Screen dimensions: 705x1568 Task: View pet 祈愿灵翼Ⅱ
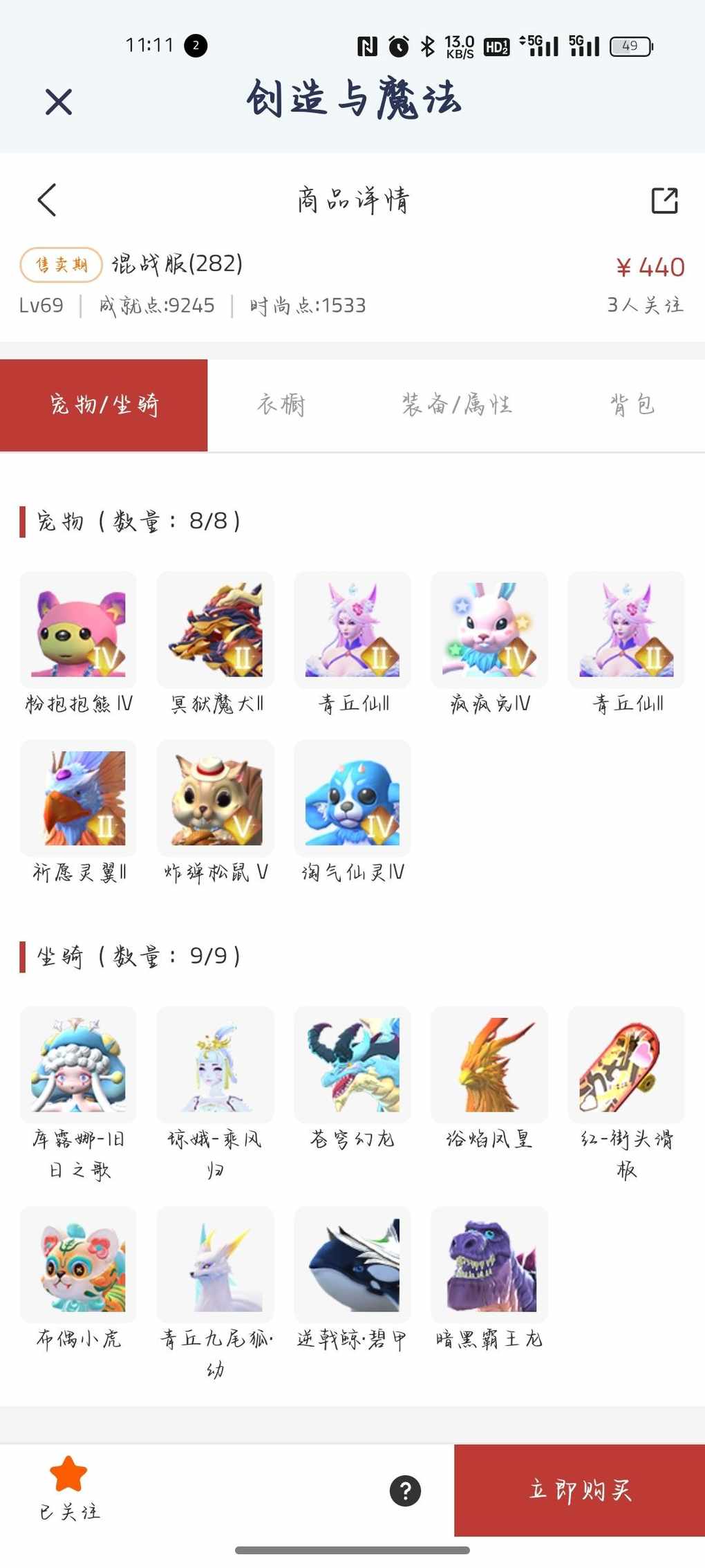click(x=78, y=798)
